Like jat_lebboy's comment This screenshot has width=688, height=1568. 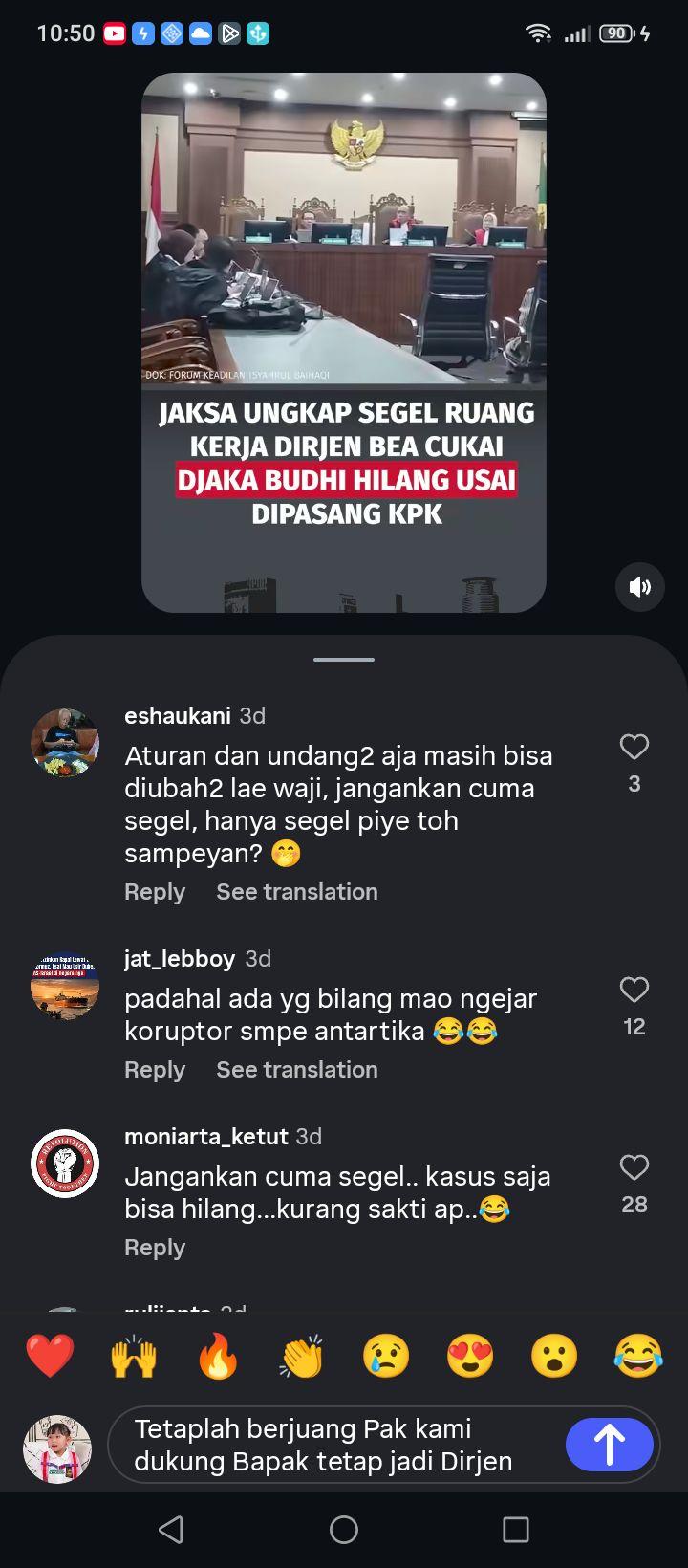click(634, 990)
